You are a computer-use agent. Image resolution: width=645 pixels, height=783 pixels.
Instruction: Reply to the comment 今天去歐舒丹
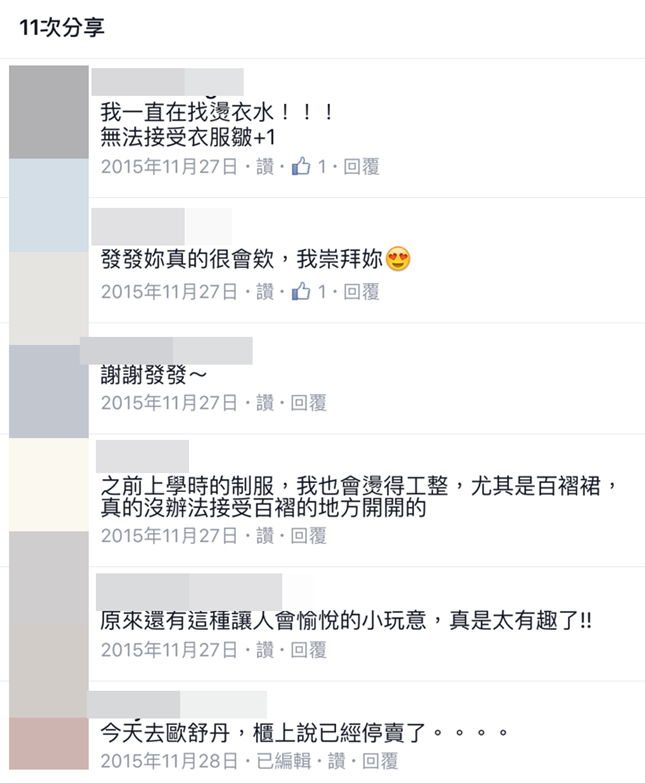coord(380,762)
